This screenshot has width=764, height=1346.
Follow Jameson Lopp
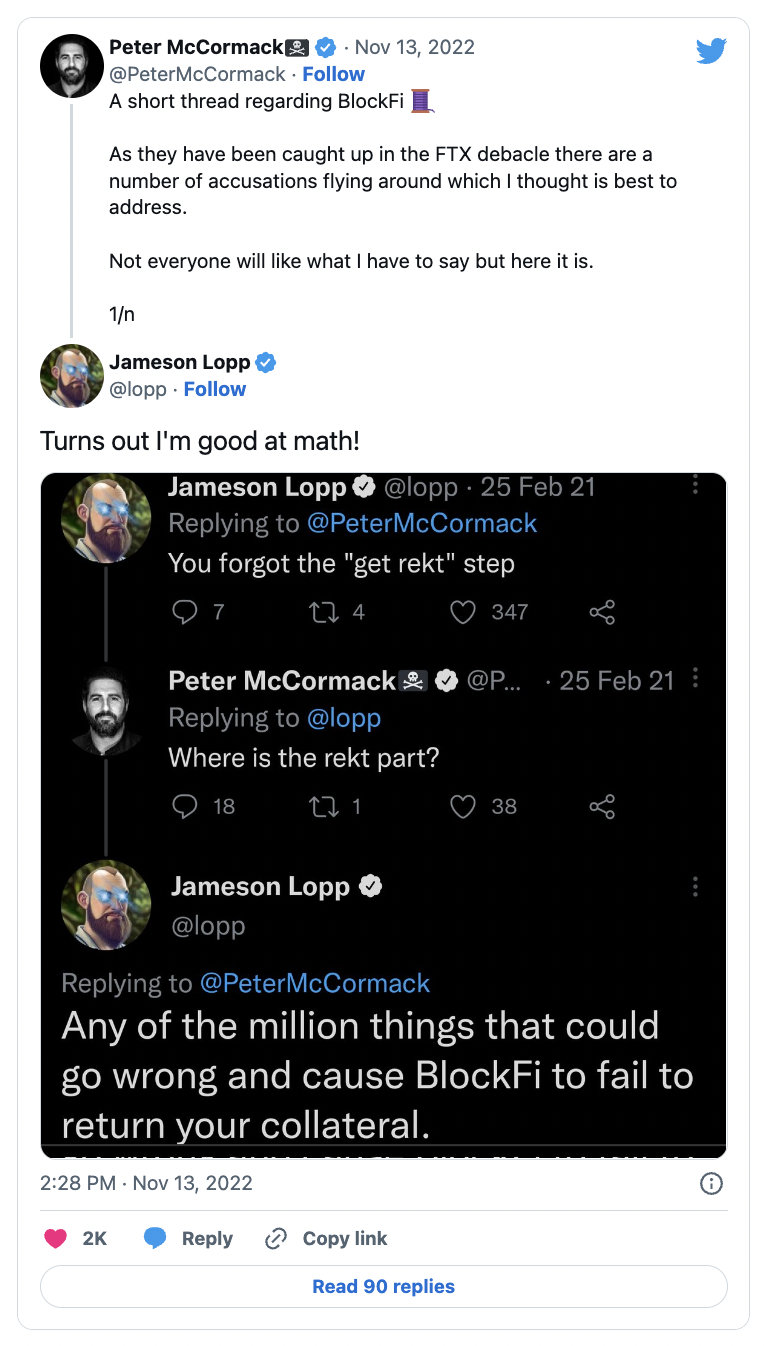tap(214, 389)
